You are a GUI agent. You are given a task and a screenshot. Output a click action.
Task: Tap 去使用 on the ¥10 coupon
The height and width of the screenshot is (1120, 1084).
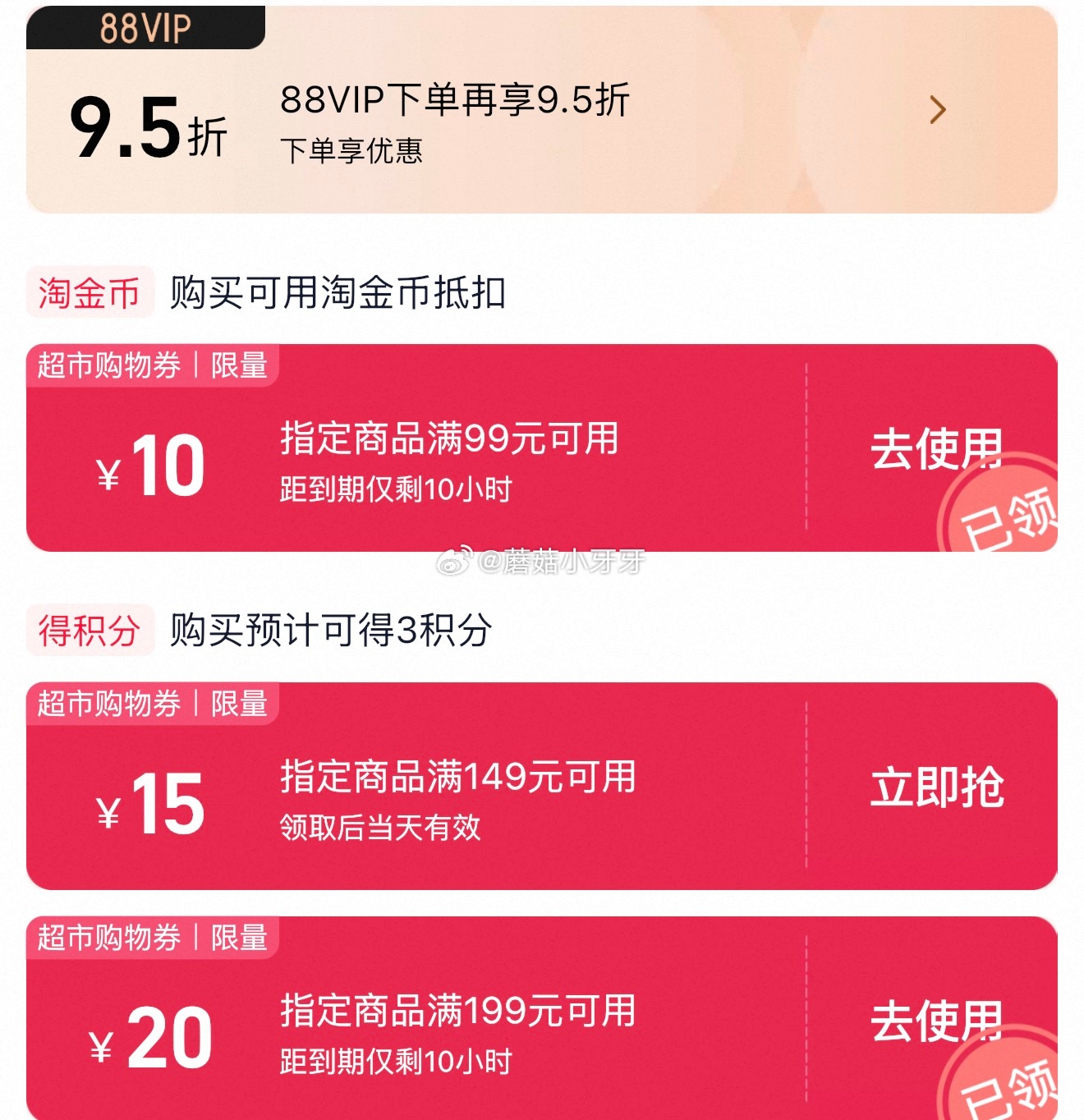936,449
